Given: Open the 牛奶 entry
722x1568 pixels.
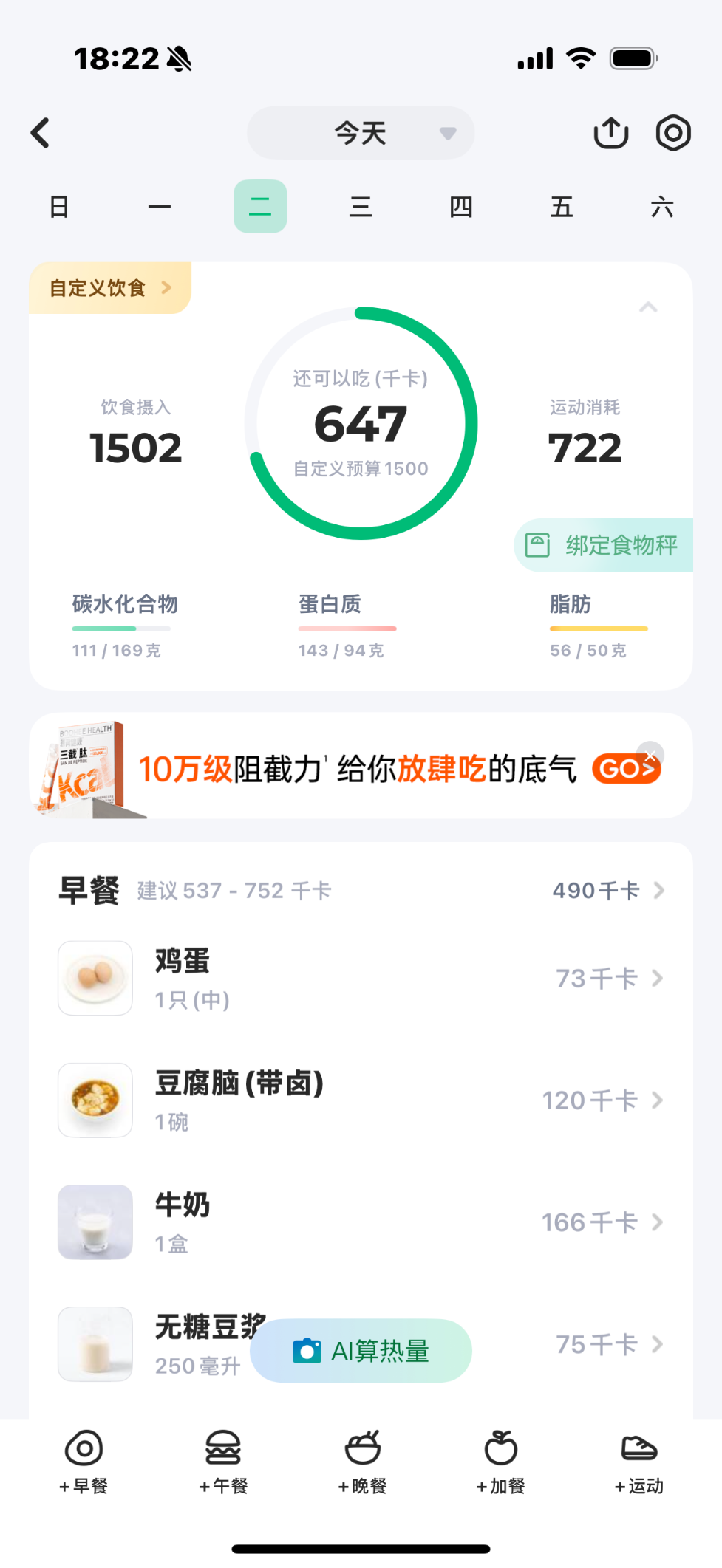Looking at the screenshot, I should (x=361, y=1222).
